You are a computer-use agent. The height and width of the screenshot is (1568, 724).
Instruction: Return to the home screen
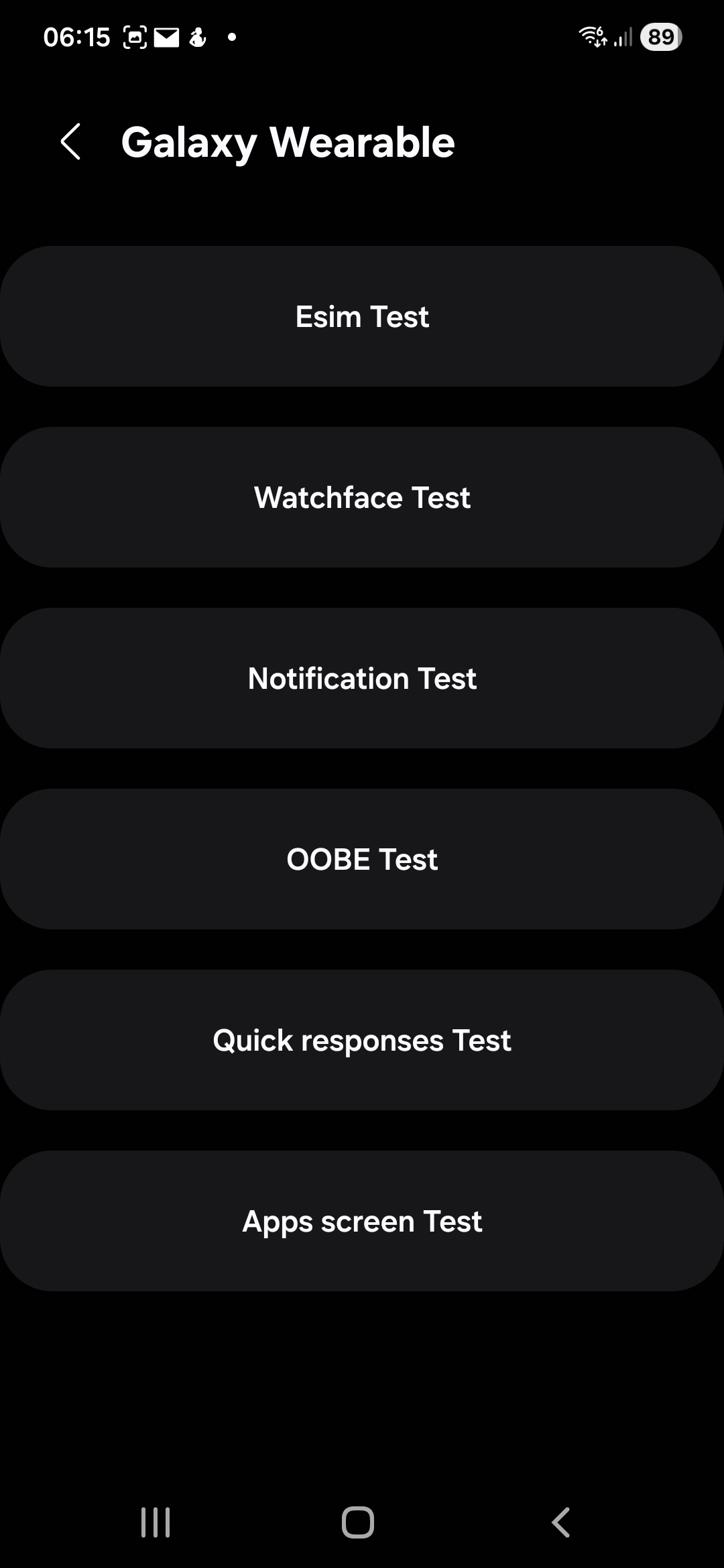click(x=358, y=1522)
